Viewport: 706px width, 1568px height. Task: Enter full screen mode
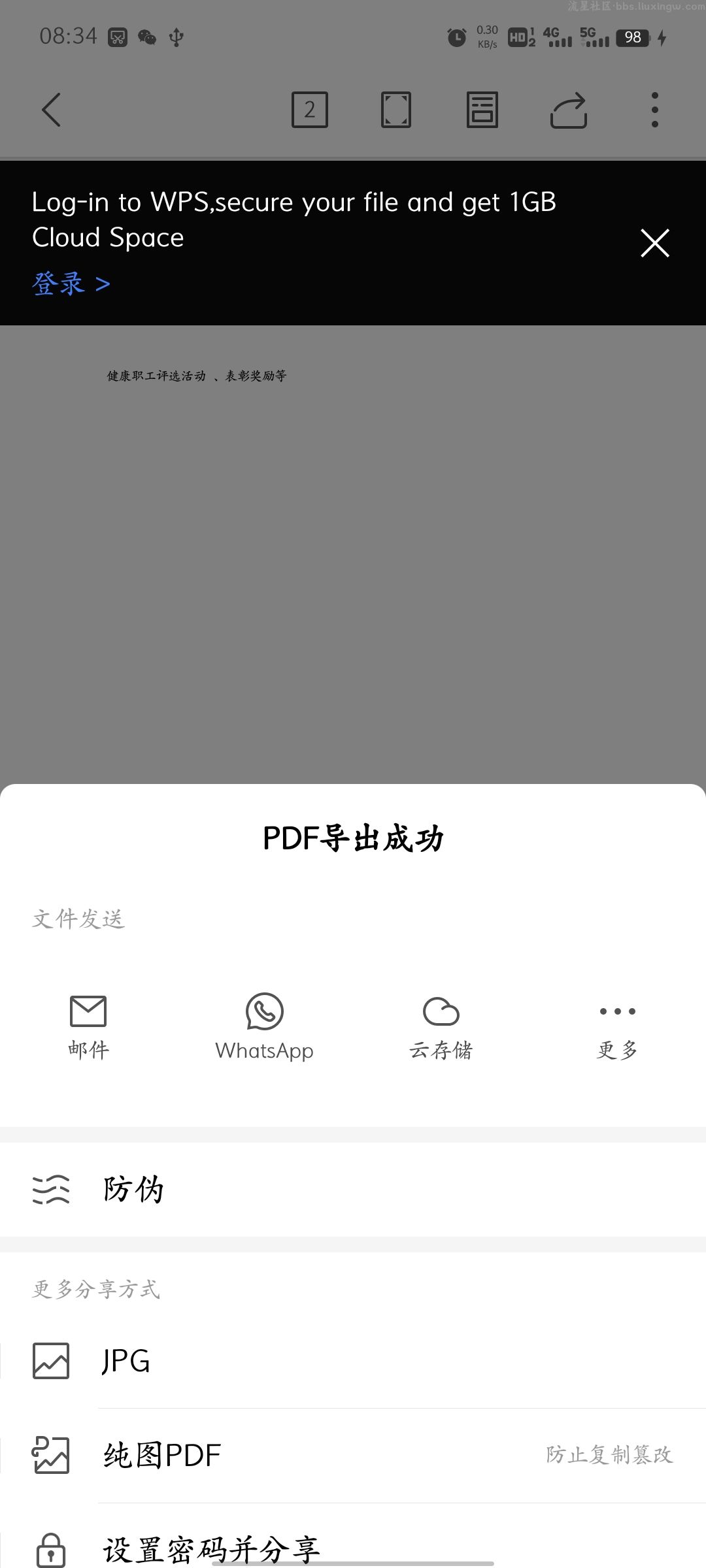point(396,110)
